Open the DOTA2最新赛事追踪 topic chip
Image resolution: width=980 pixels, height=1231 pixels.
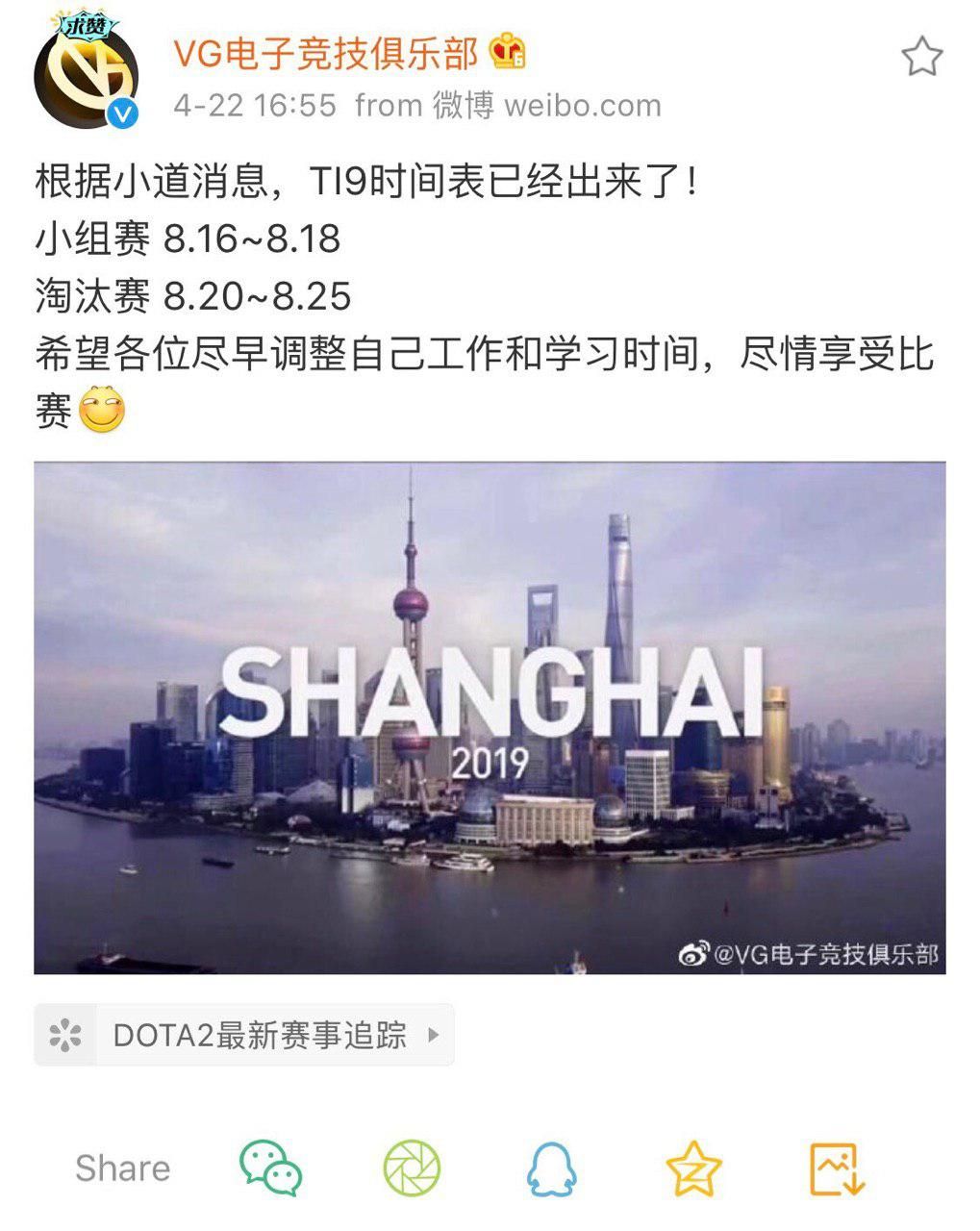click(x=244, y=1035)
